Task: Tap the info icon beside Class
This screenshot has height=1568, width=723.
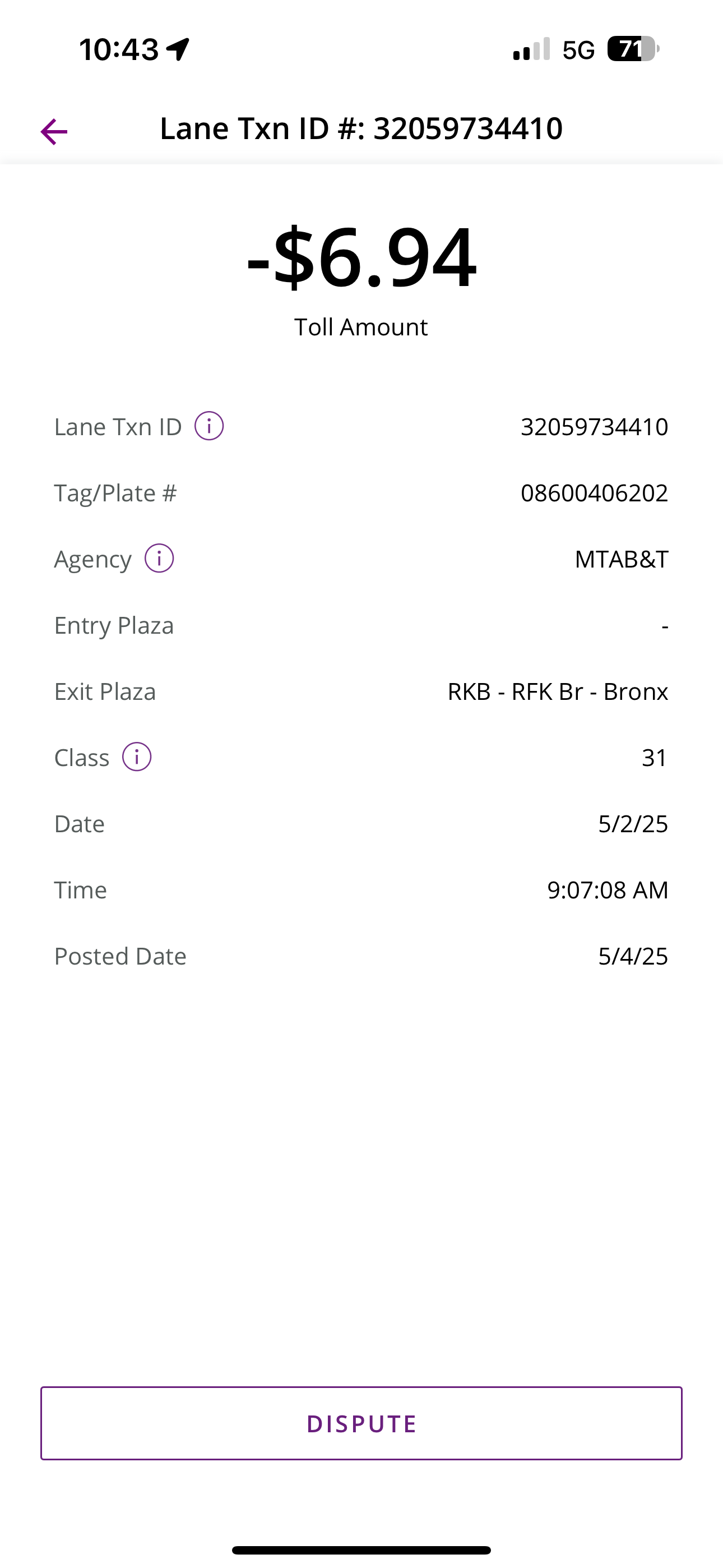Action: click(137, 757)
